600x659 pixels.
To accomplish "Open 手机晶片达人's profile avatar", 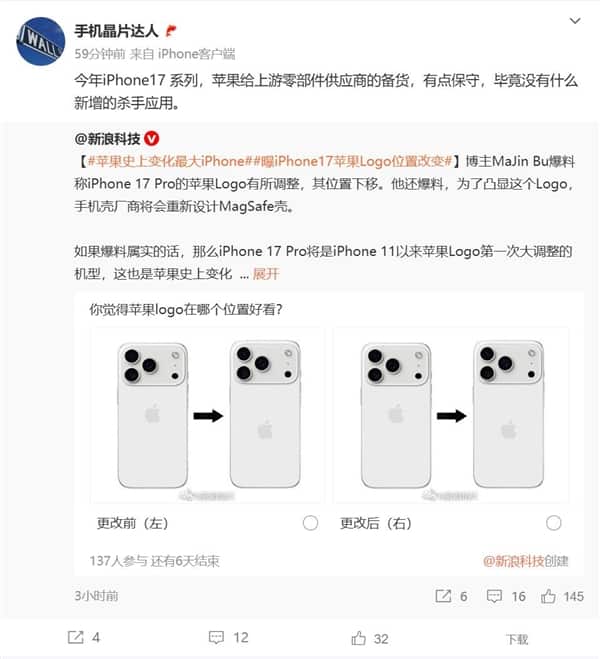I will 40,42.
